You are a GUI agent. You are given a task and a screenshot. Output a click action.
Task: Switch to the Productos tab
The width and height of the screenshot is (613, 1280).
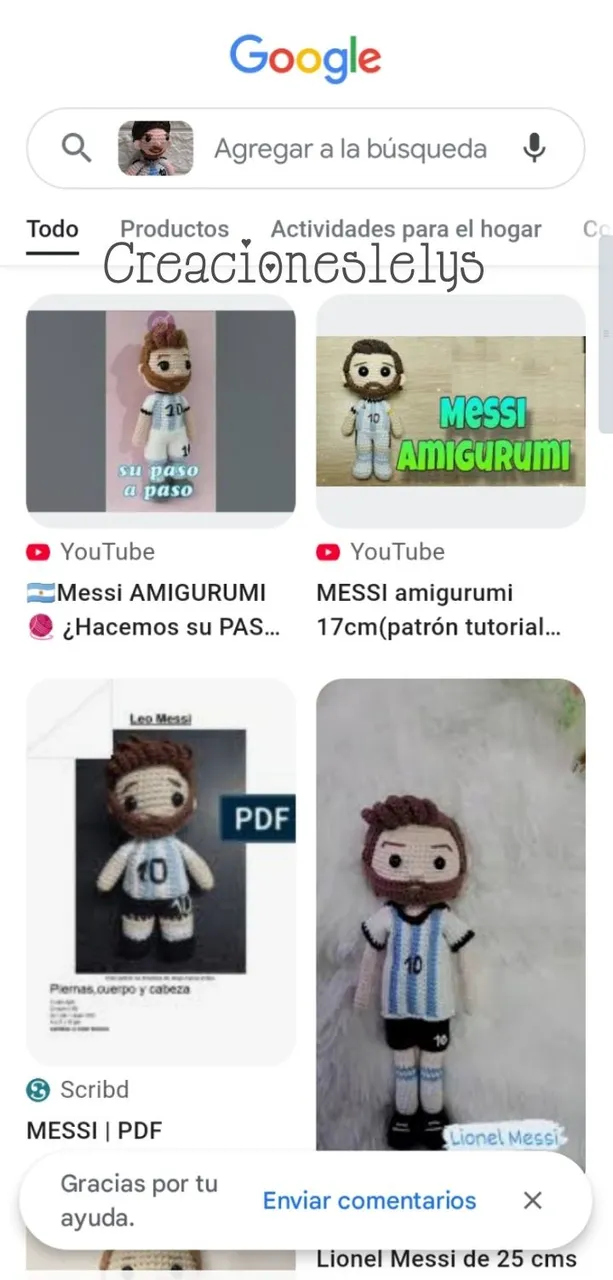(x=174, y=229)
